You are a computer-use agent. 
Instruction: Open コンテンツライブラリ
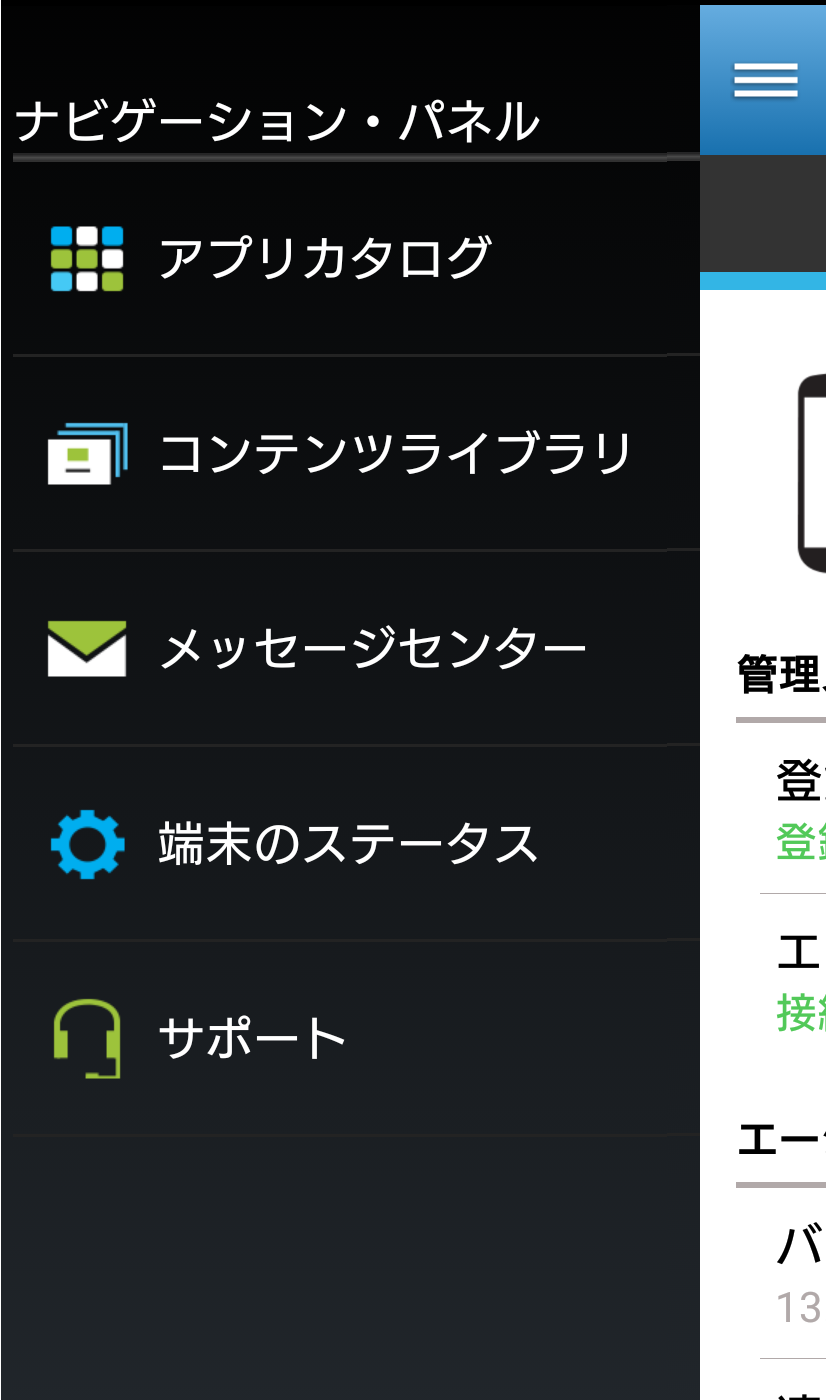coord(395,453)
